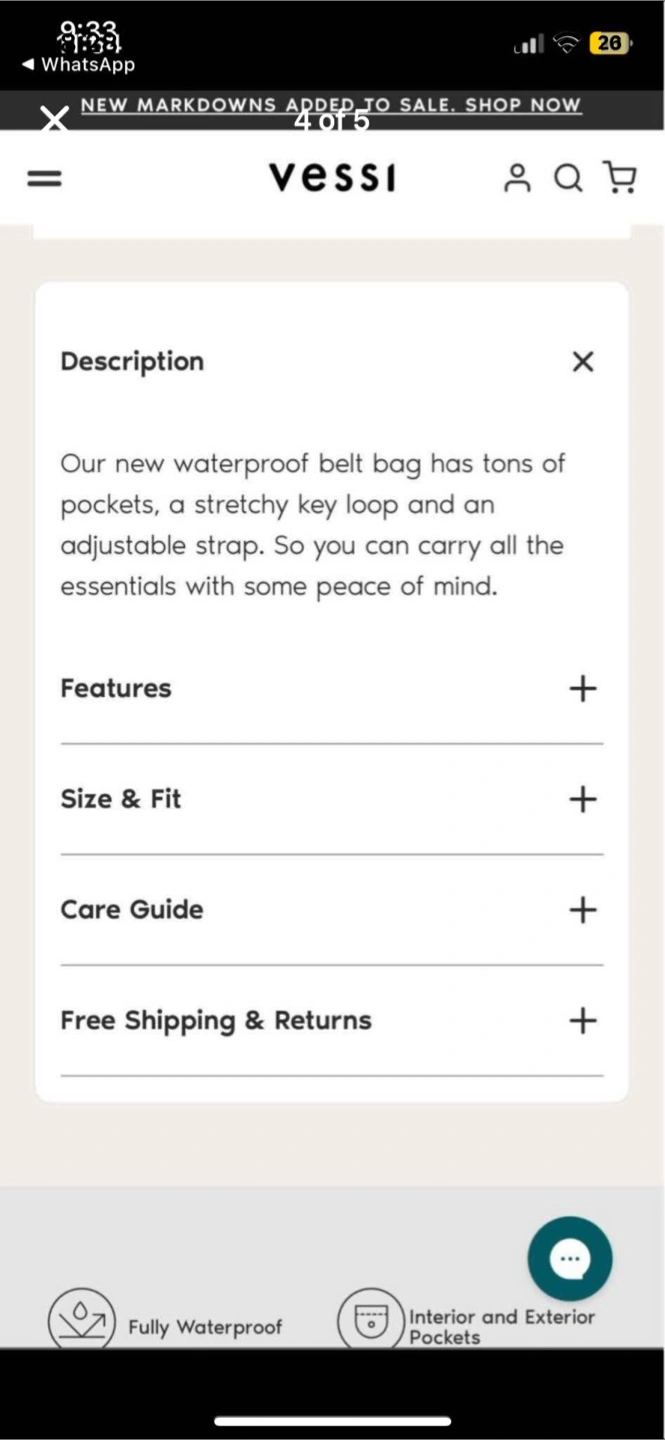This screenshot has width=665, height=1440.
Task: Open the chat support bubble
Action: (x=570, y=1259)
